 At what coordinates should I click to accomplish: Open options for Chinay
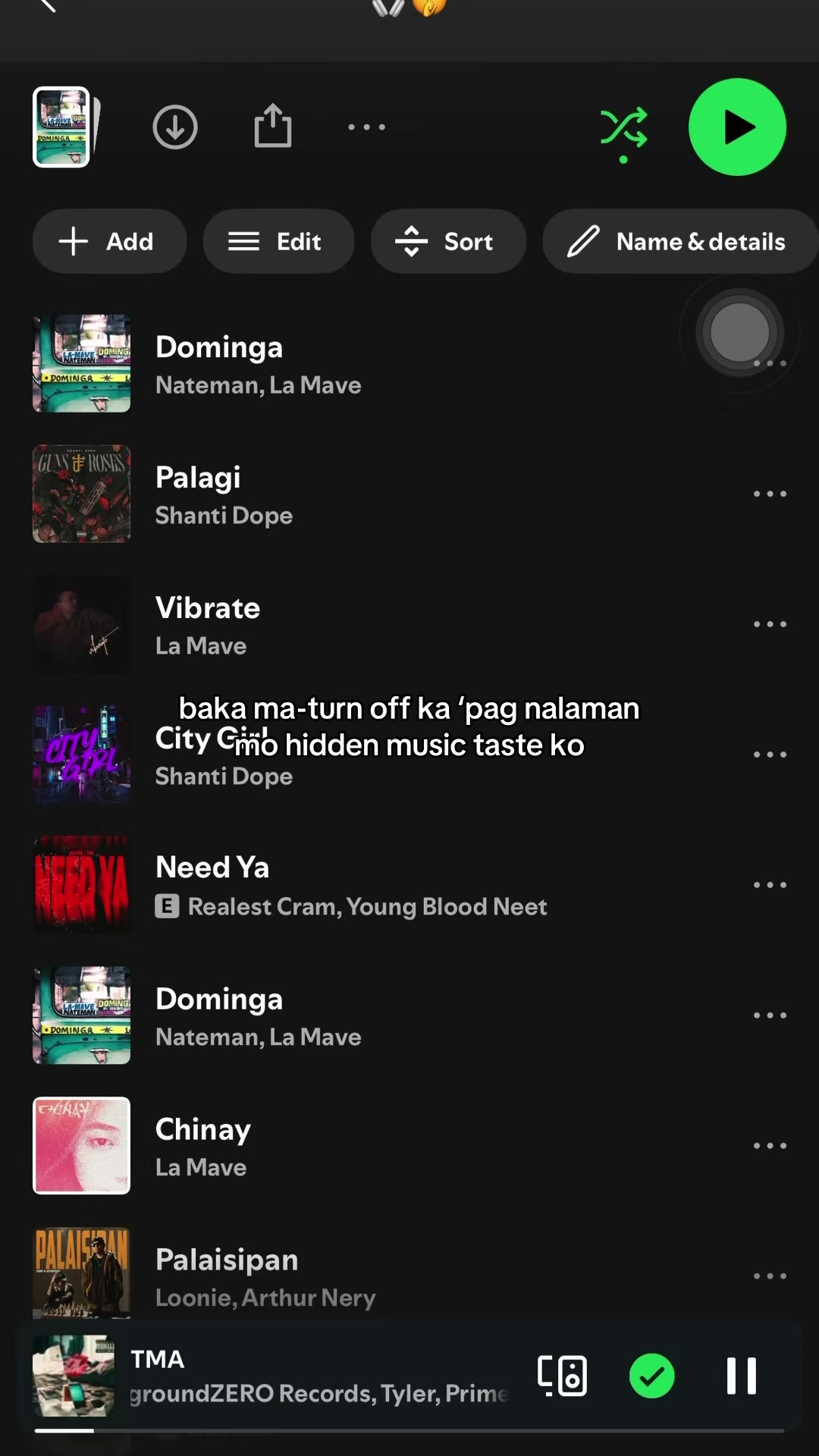click(x=770, y=1146)
